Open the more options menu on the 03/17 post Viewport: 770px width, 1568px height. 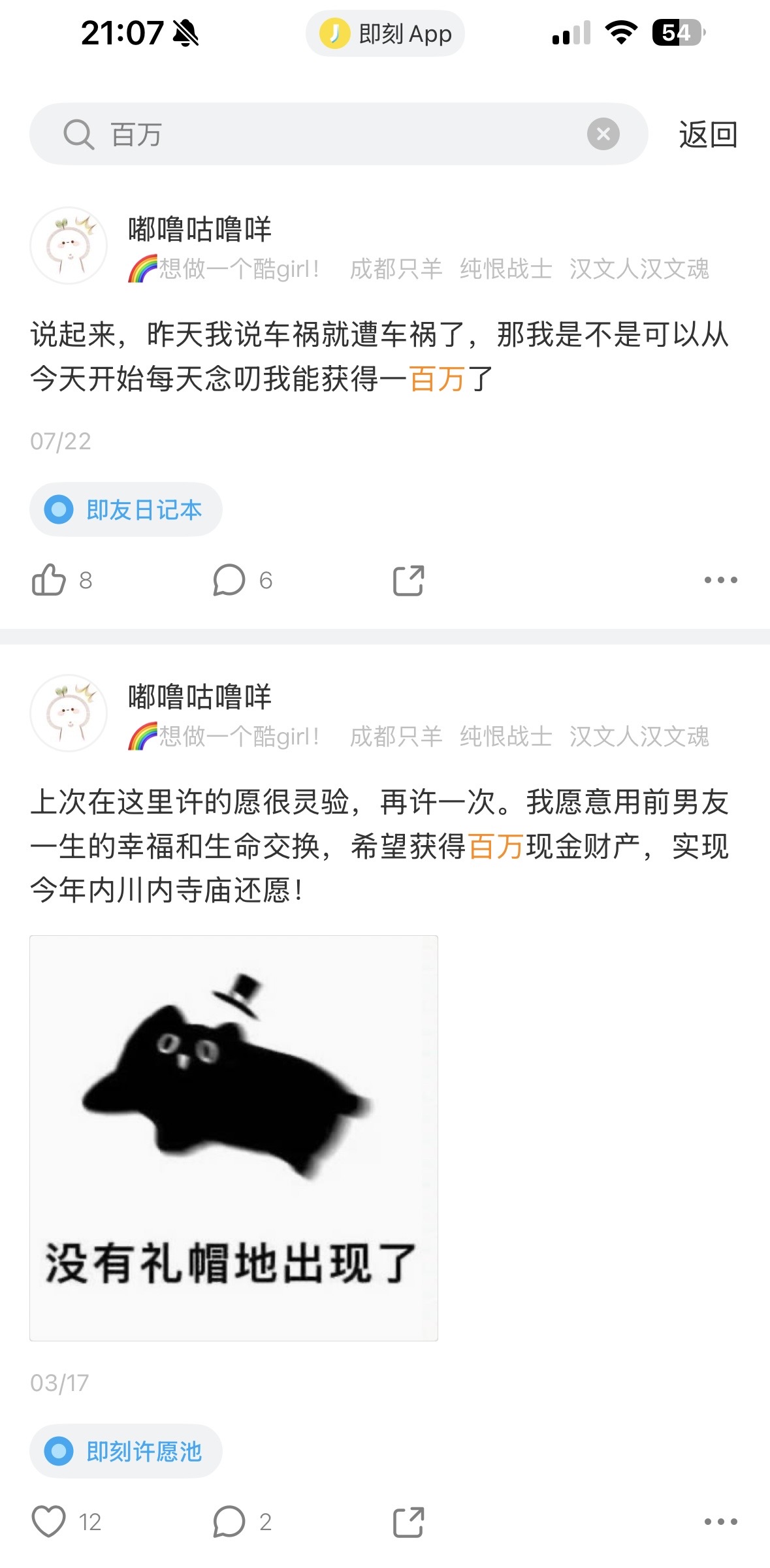tap(720, 1522)
